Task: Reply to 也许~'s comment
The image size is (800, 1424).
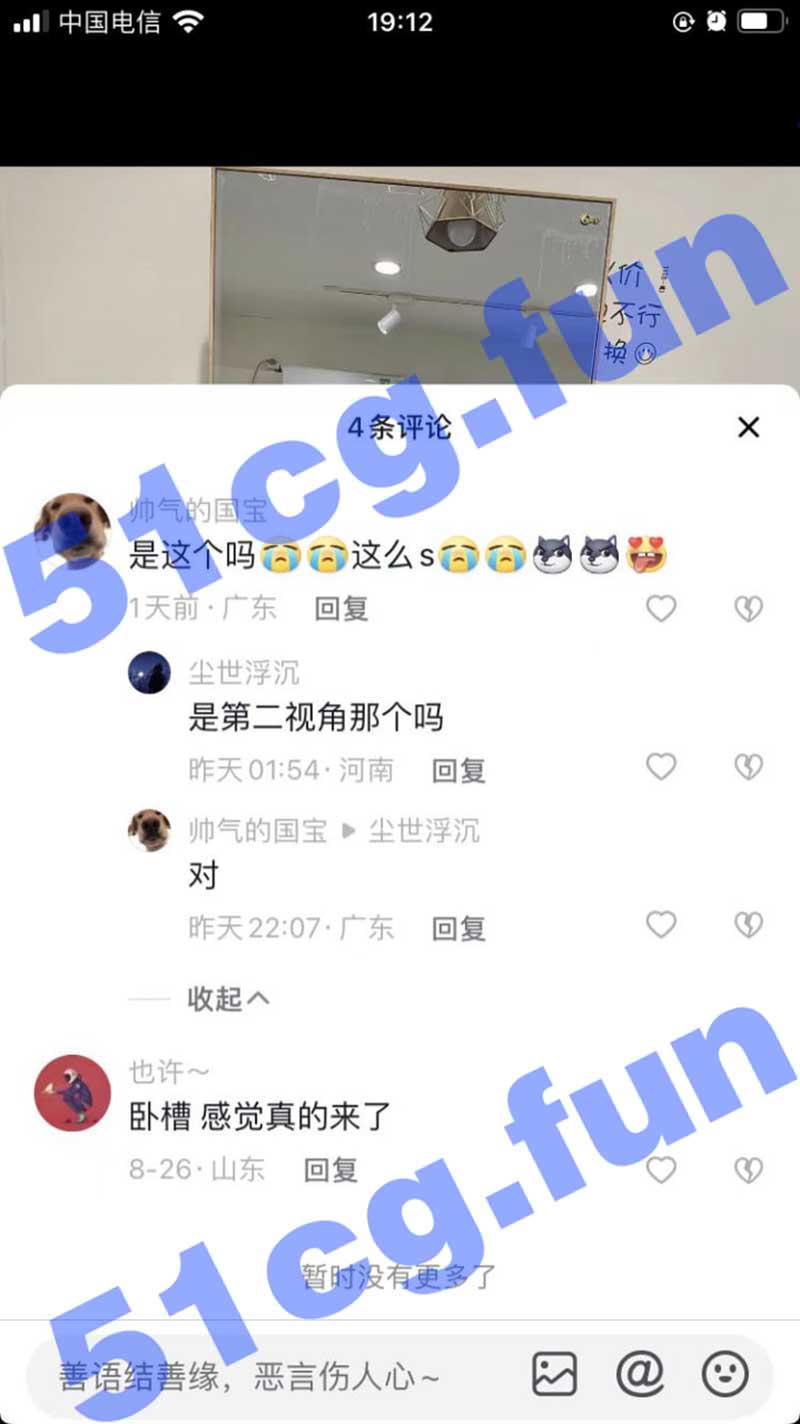Action: coord(331,1169)
